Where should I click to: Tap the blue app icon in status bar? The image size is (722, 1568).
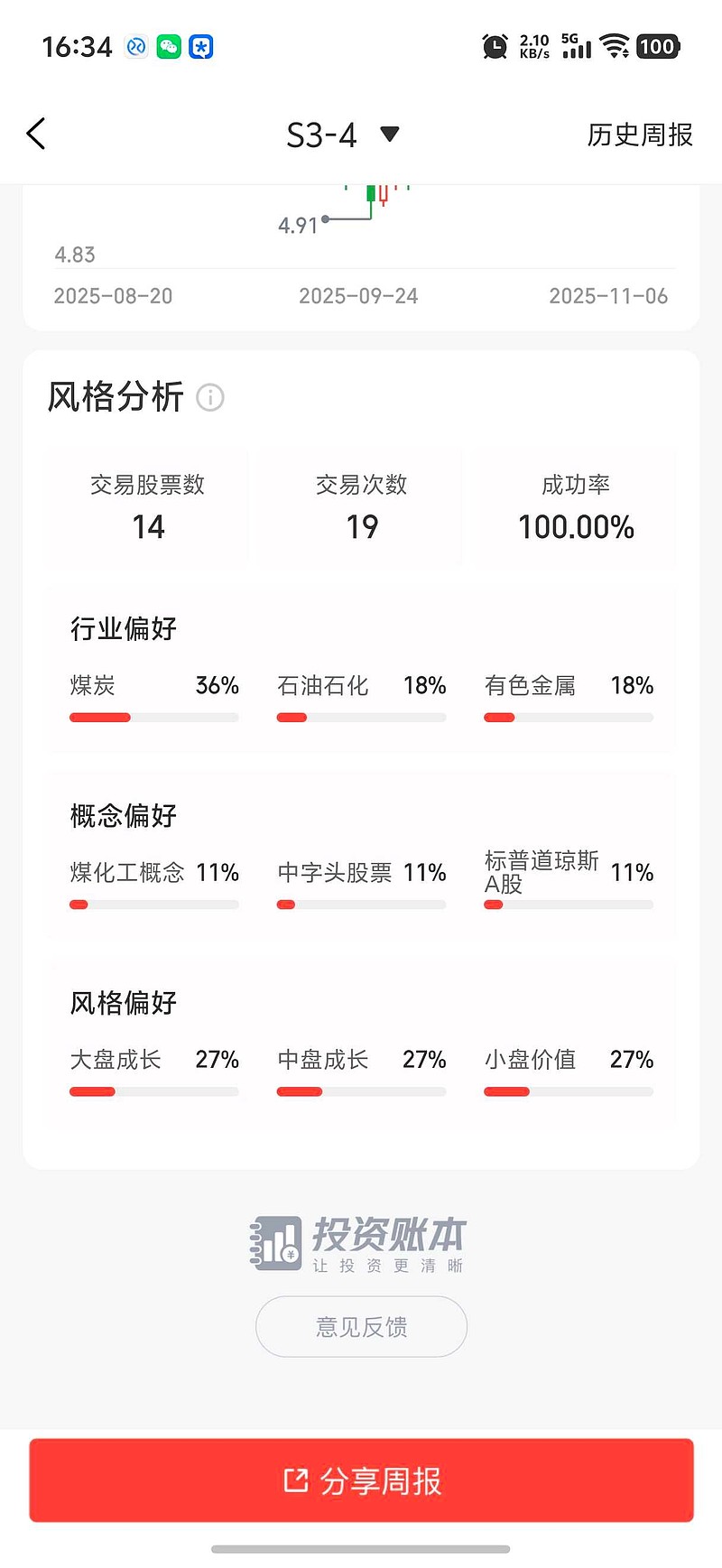(199, 46)
